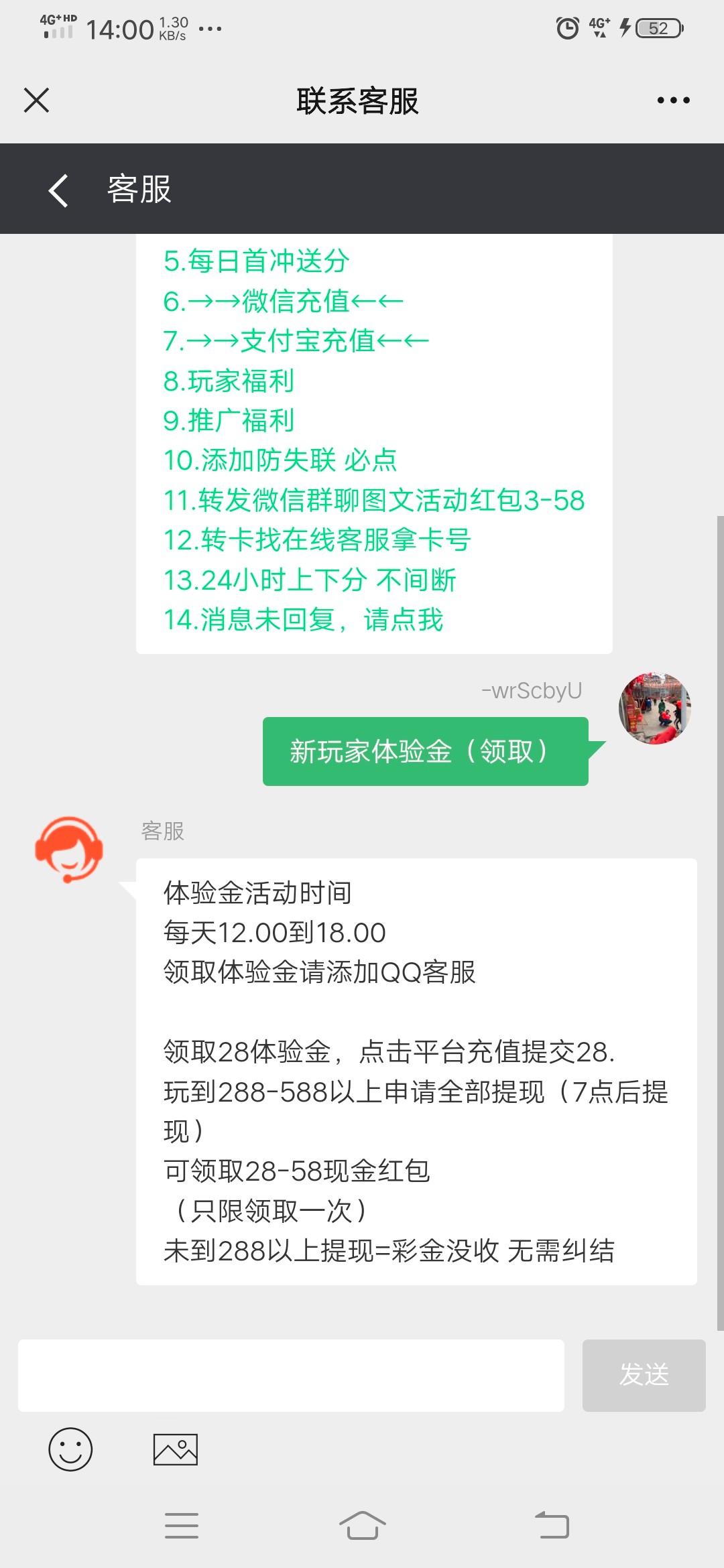Open the three-dot overflow menu
Viewport: 724px width, 1568px height.
[x=673, y=101]
